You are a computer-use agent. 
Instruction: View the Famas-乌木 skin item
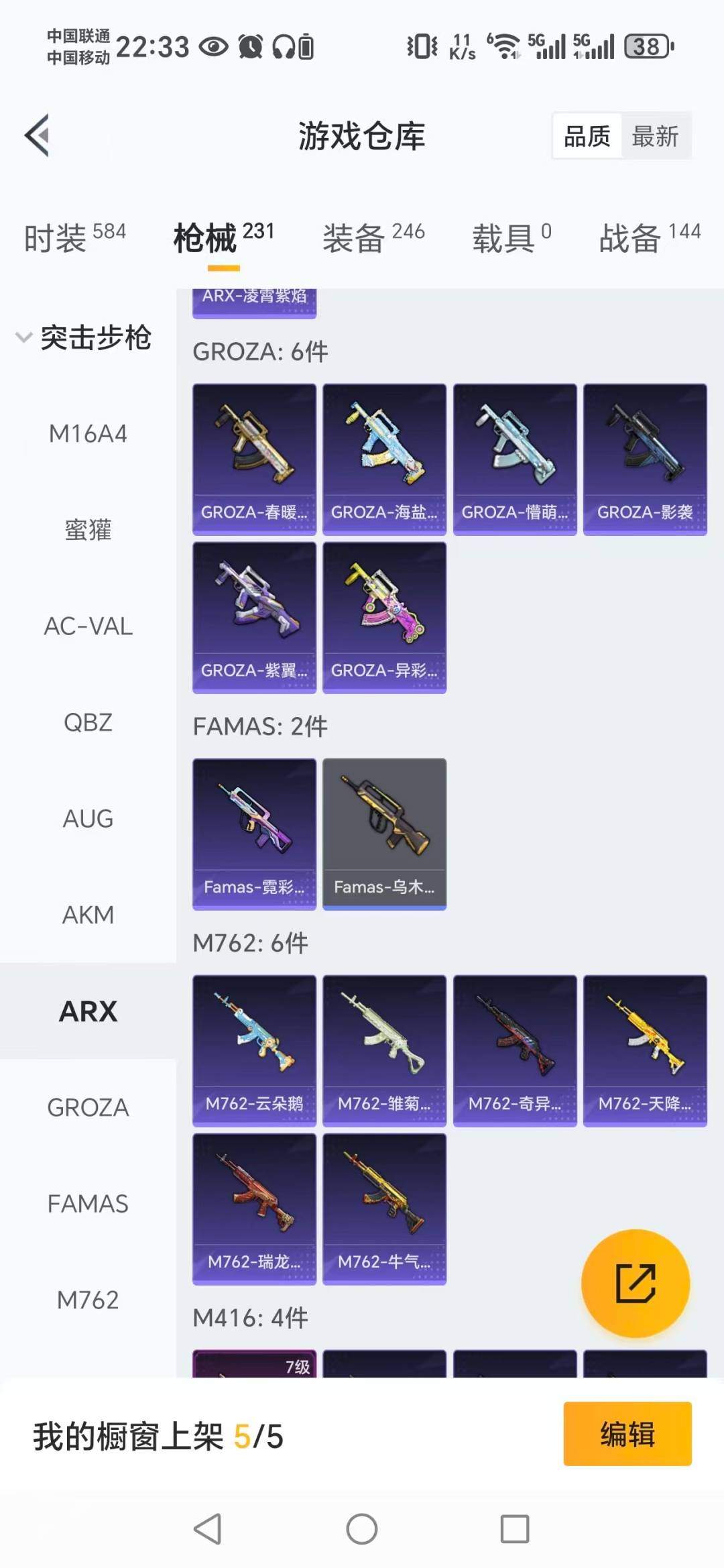pyautogui.click(x=384, y=834)
